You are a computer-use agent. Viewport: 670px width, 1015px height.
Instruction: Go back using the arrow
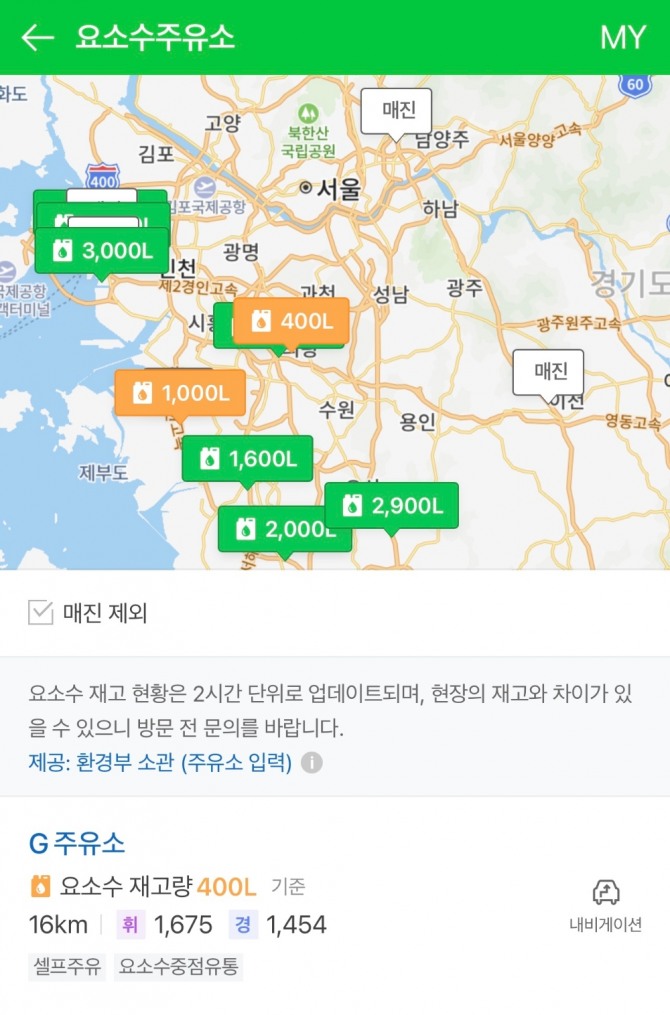(38, 38)
